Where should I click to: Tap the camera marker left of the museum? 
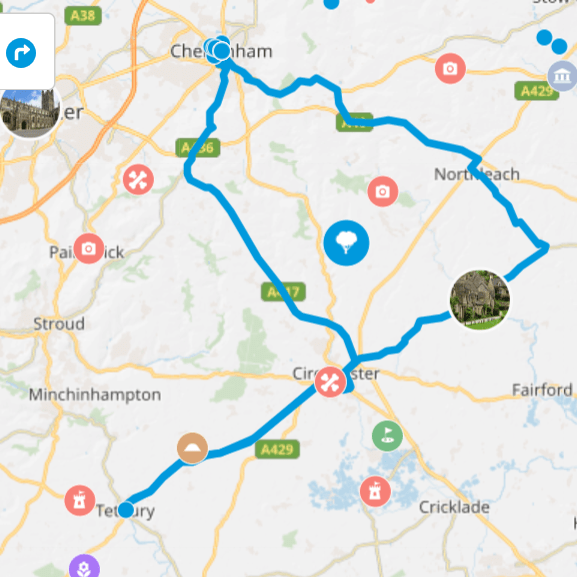[450, 68]
